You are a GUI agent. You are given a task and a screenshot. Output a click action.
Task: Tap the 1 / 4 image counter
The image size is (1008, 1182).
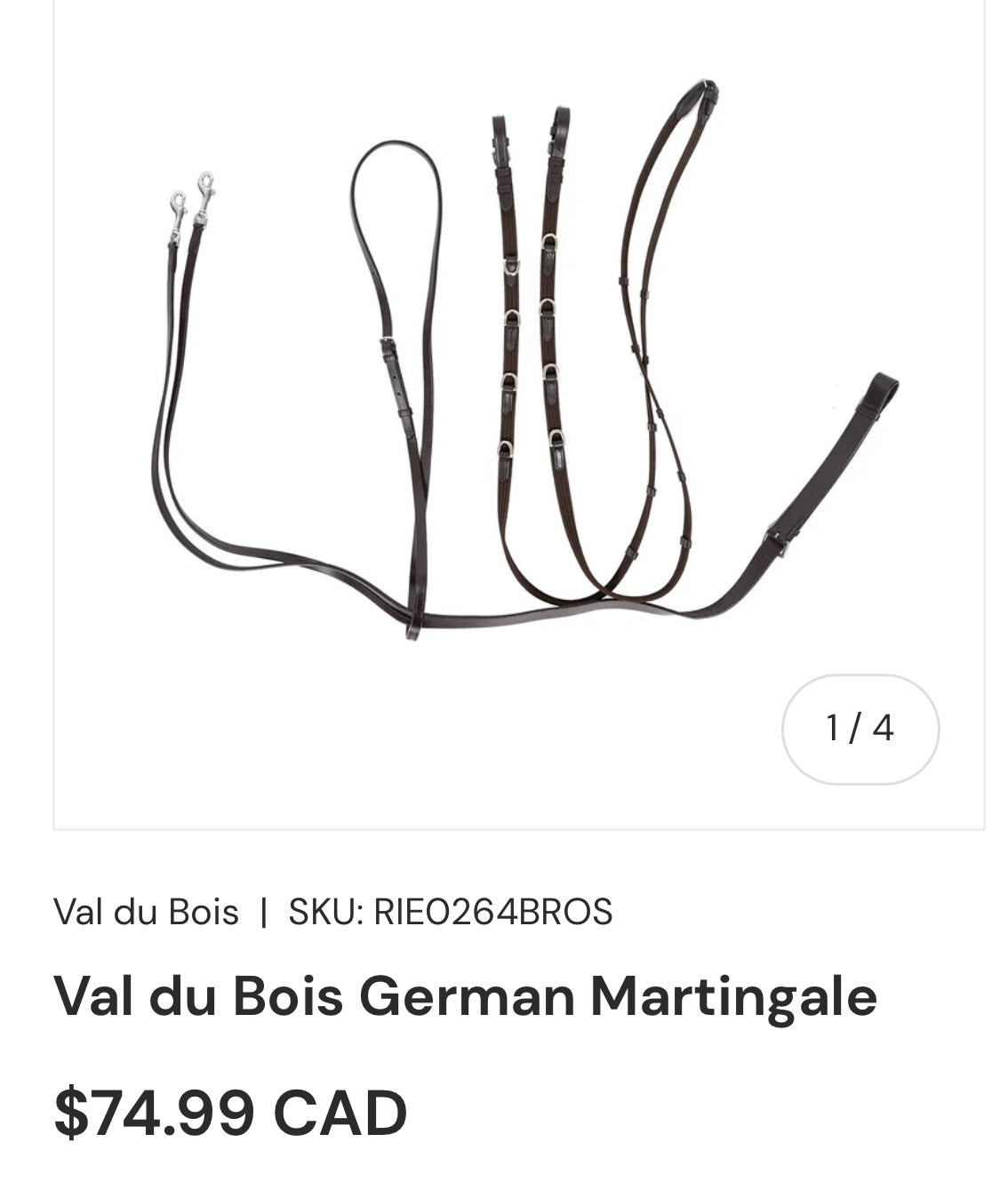pyautogui.click(x=860, y=729)
